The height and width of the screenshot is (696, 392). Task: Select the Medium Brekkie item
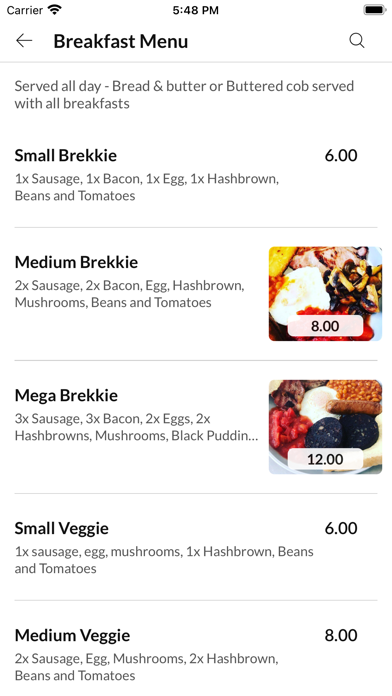tap(196, 294)
